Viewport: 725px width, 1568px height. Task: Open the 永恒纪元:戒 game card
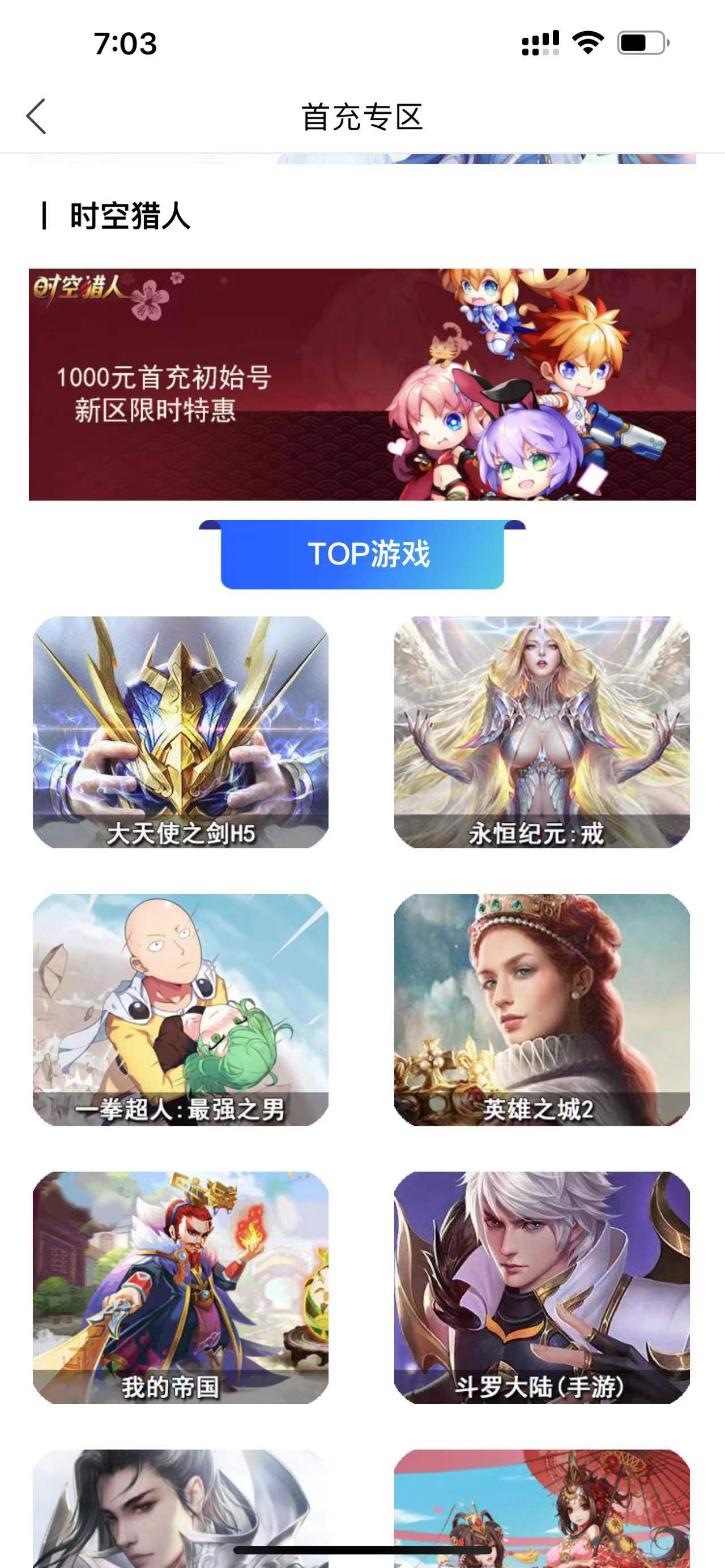pyautogui.click(x=542, y=732)
